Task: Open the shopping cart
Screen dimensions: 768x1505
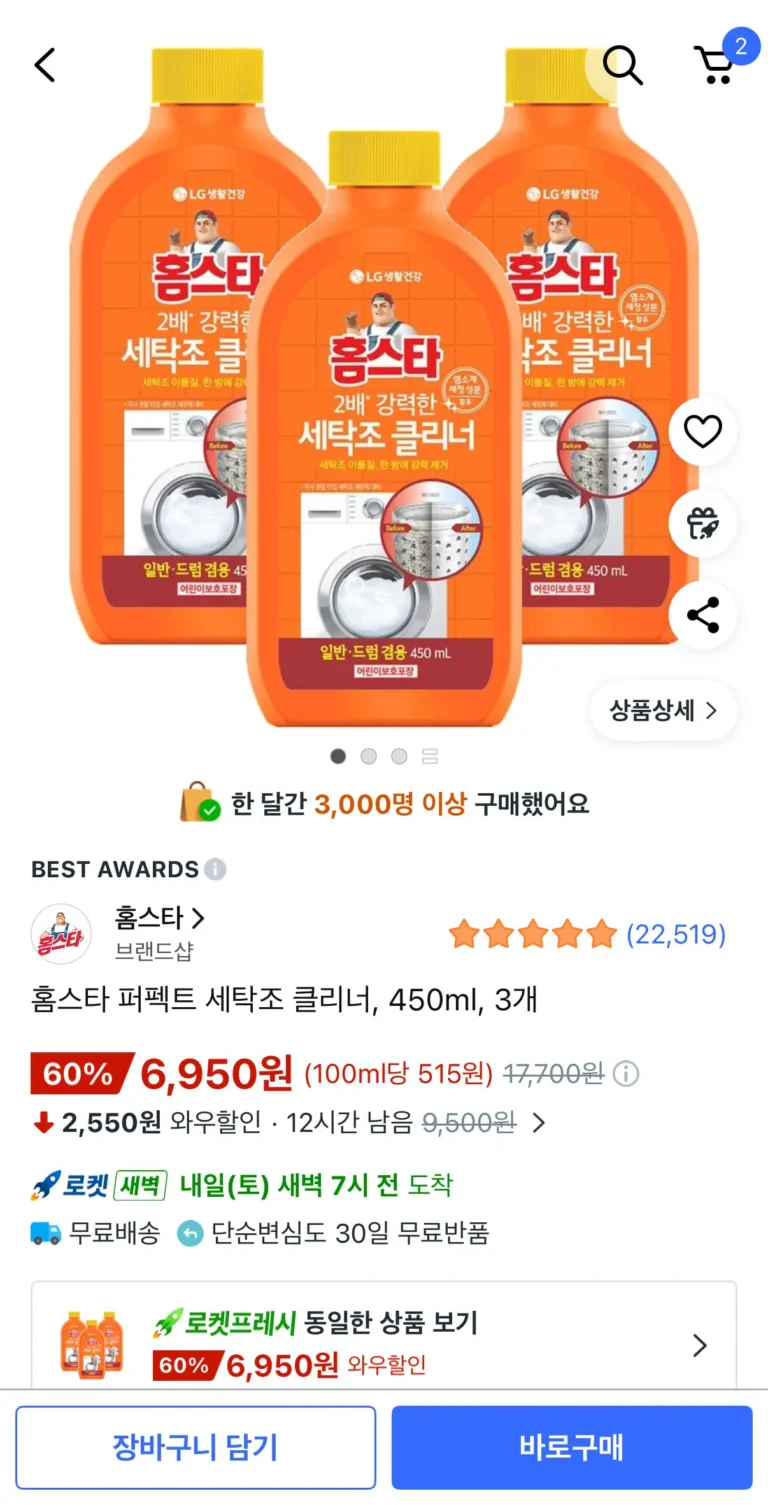Action: click(715, 65)
